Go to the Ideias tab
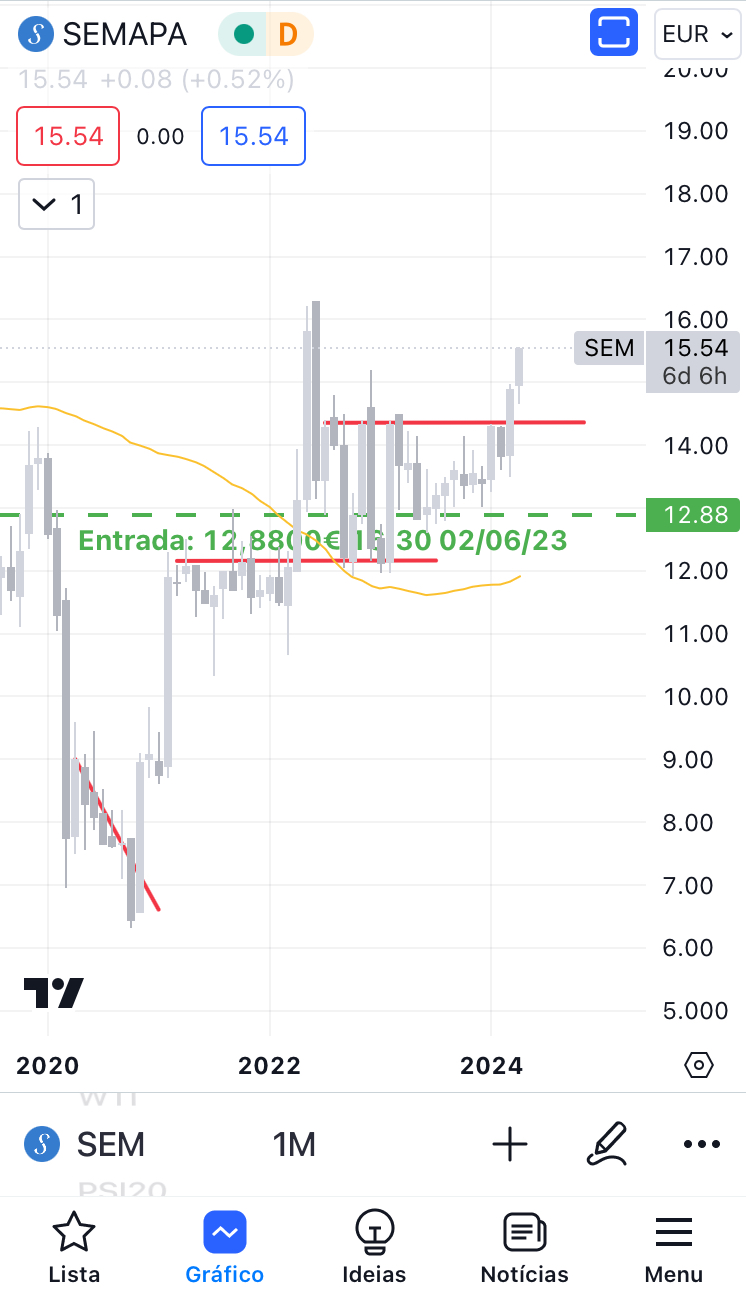 [374, 1248]
